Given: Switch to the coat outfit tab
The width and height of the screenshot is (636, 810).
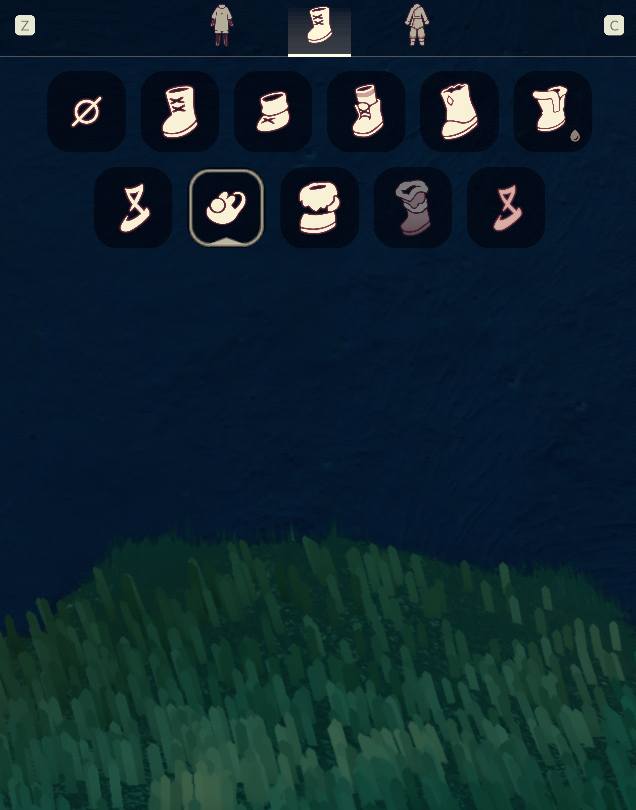Looking at the screenshot, I should [222, 25].
